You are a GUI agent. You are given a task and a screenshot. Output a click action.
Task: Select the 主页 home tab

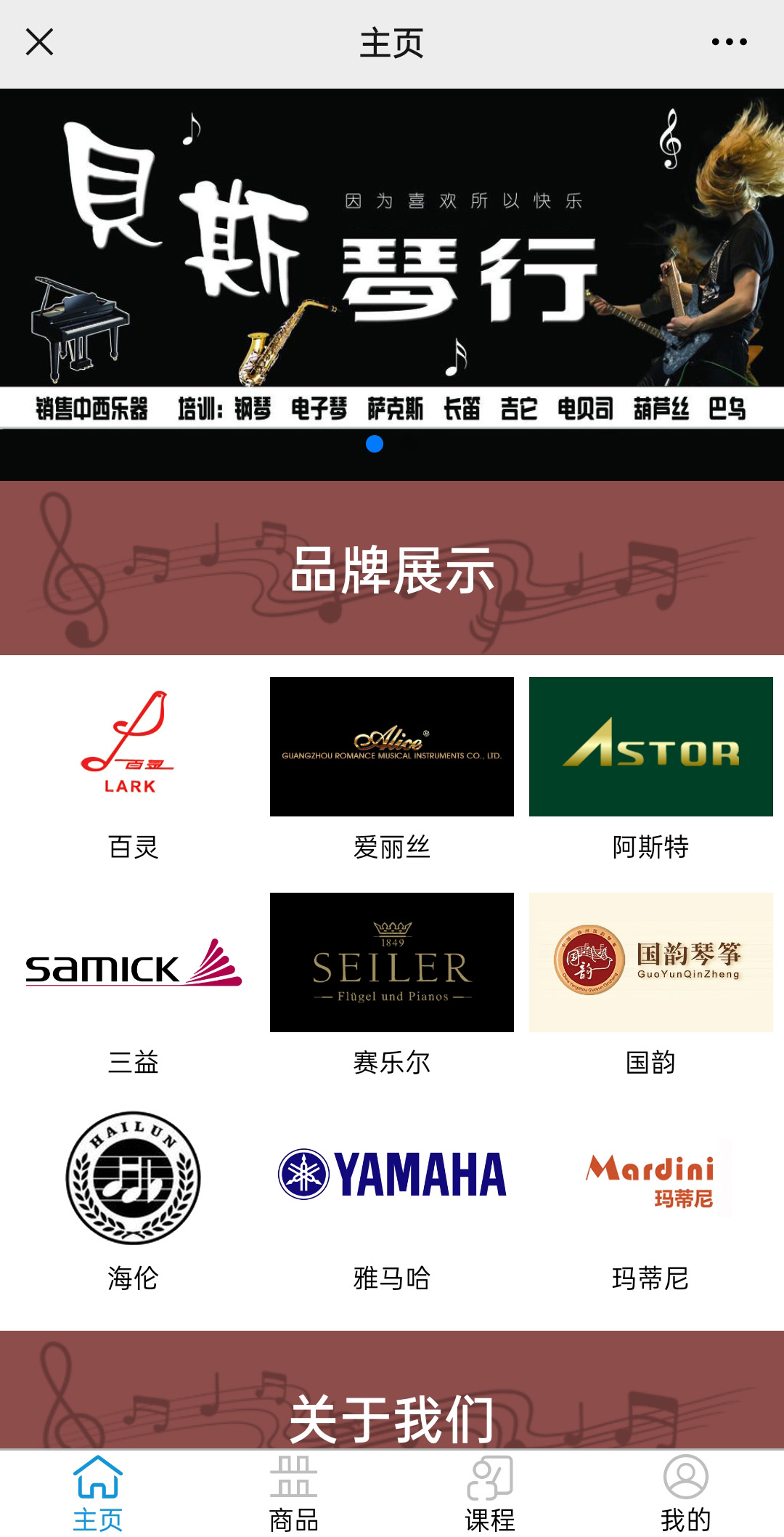point(98,1493)
